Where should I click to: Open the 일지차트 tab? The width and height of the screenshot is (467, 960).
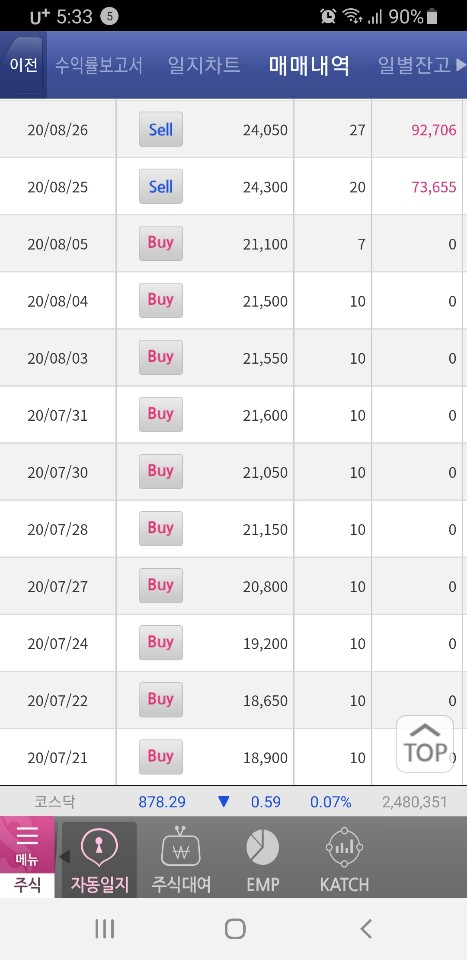[204, 65]
